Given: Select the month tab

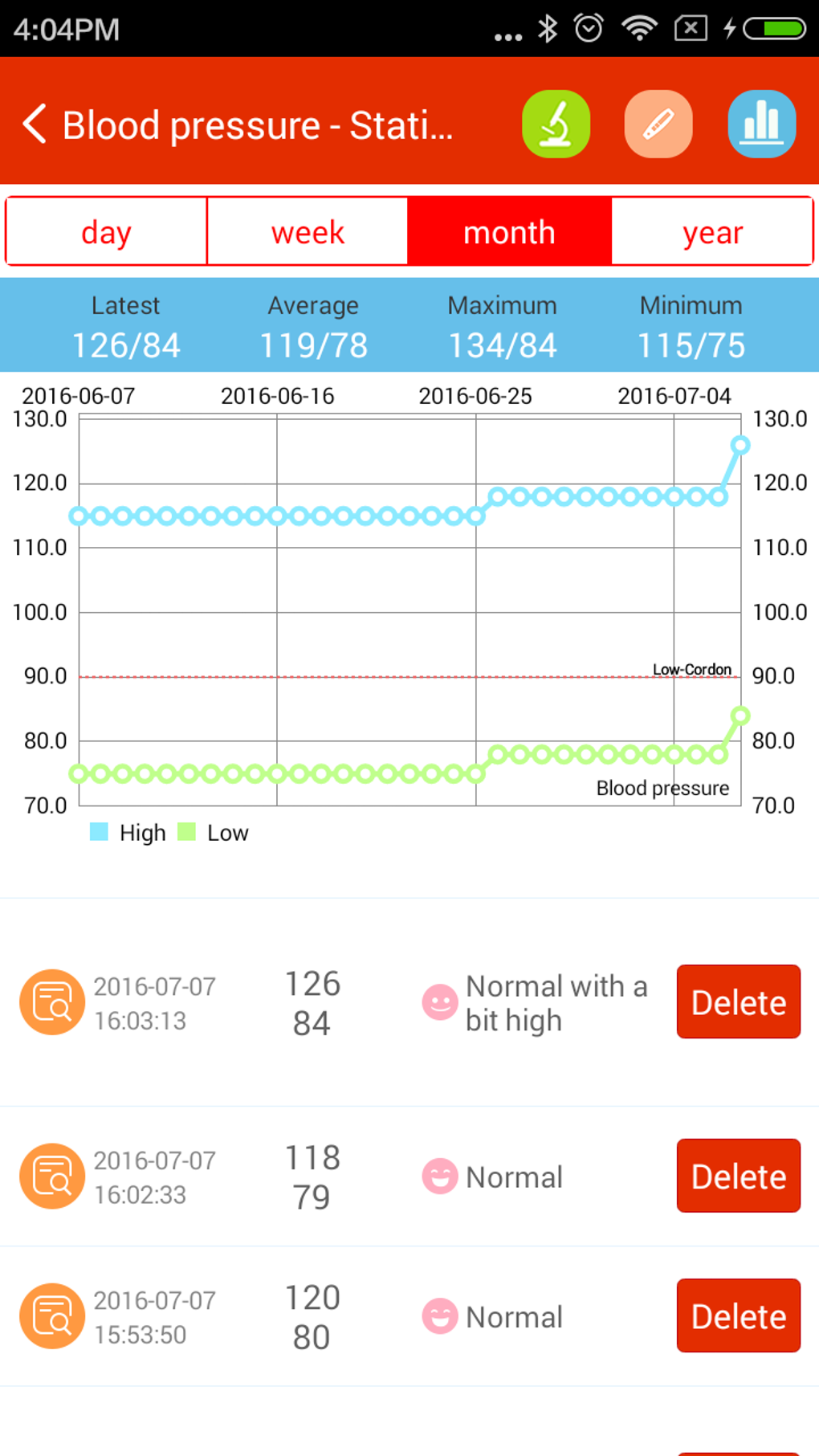Looking at the screenshot, I should (x=509, y=232).
